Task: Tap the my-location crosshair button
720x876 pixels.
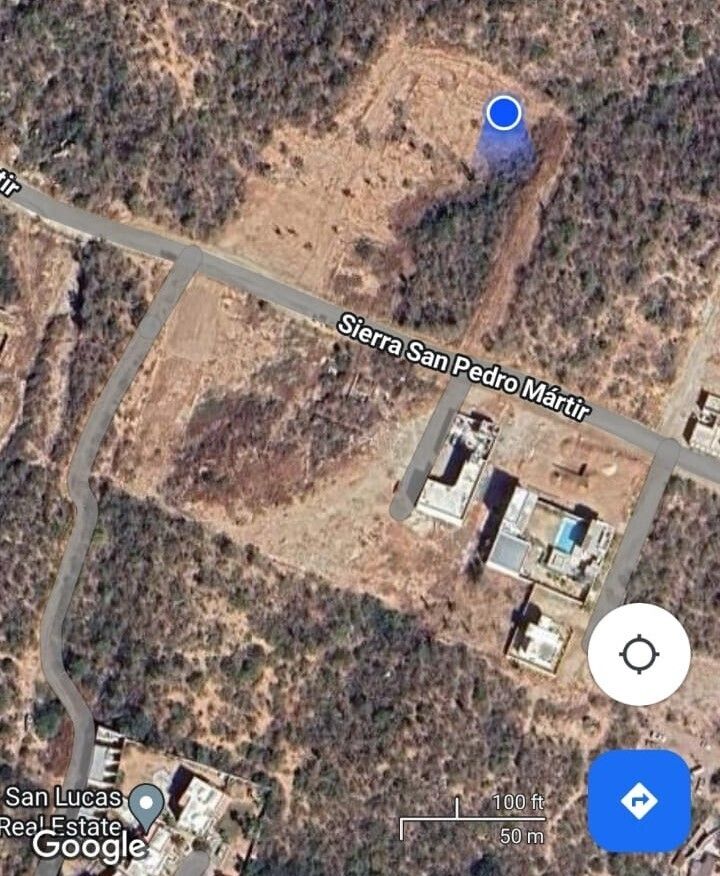Action: 639,655
